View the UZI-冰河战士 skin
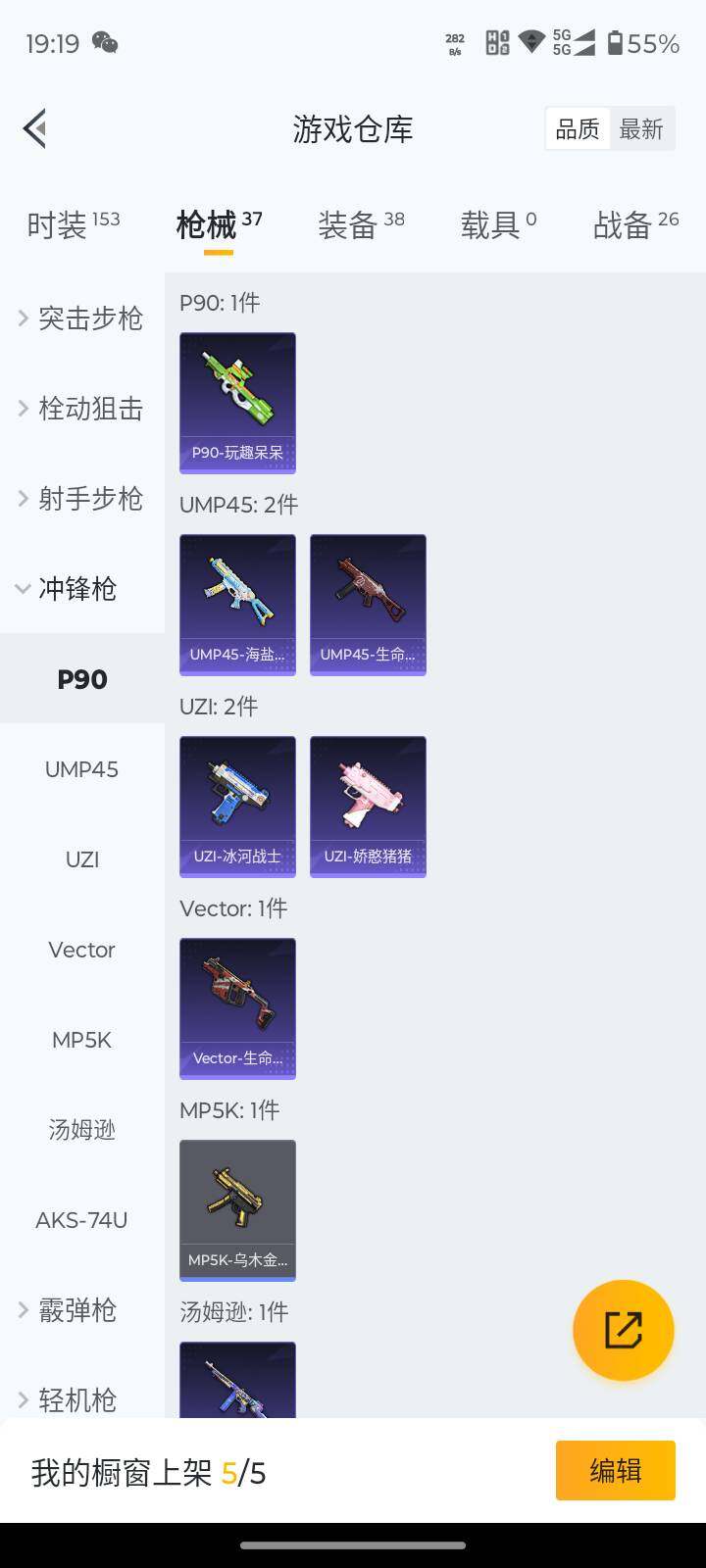Image resolution: width=706 pixels, height=1568 pixels. [x=237, y=806]
